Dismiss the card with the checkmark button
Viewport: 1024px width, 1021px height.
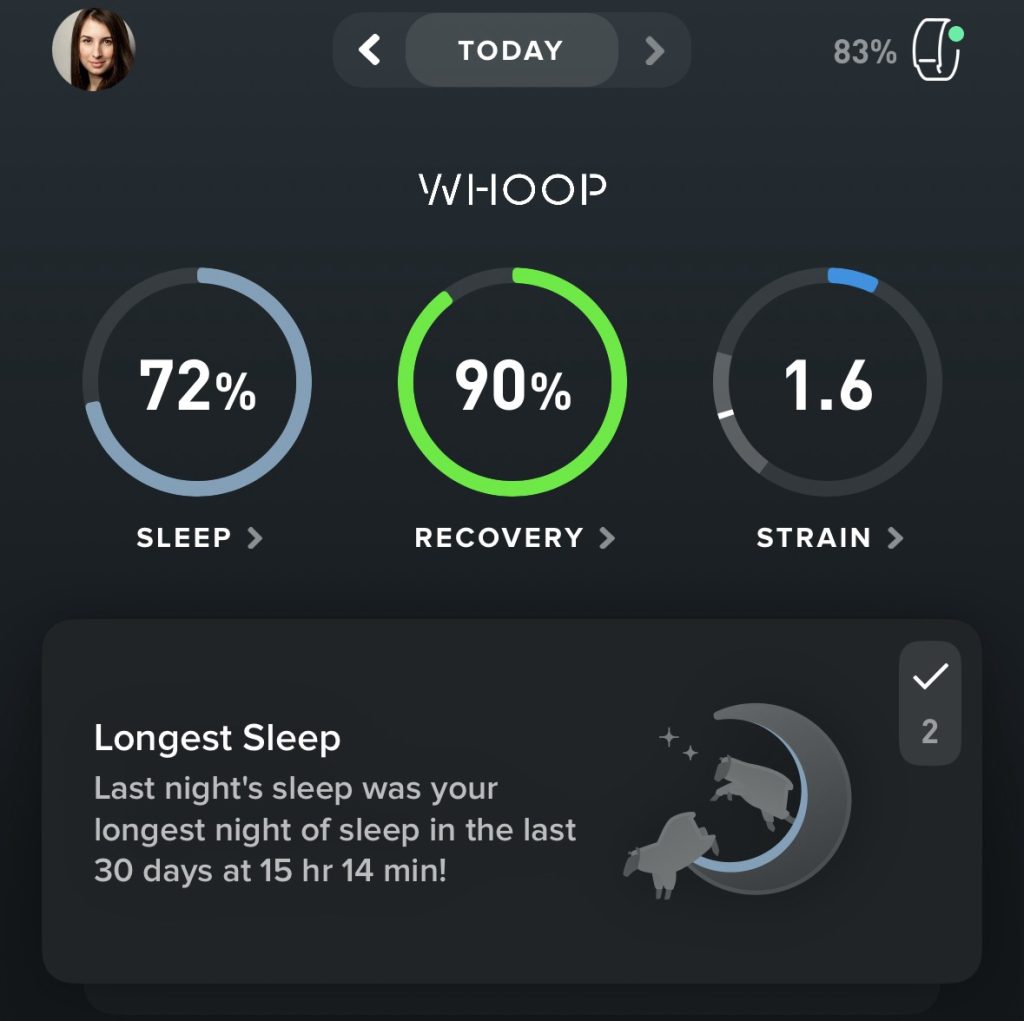tap(929, 679)
